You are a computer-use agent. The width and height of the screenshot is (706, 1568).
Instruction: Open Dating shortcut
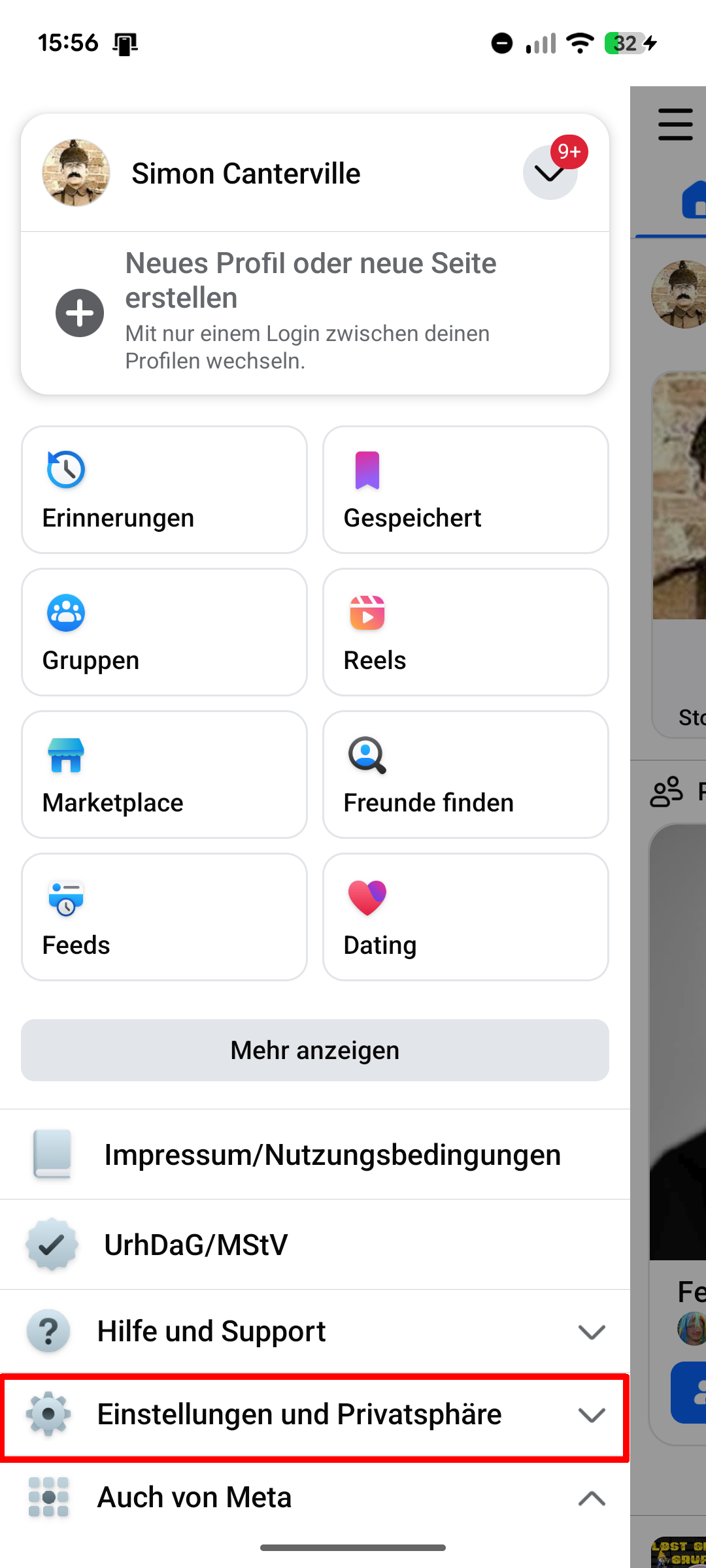tap(465, 917)
